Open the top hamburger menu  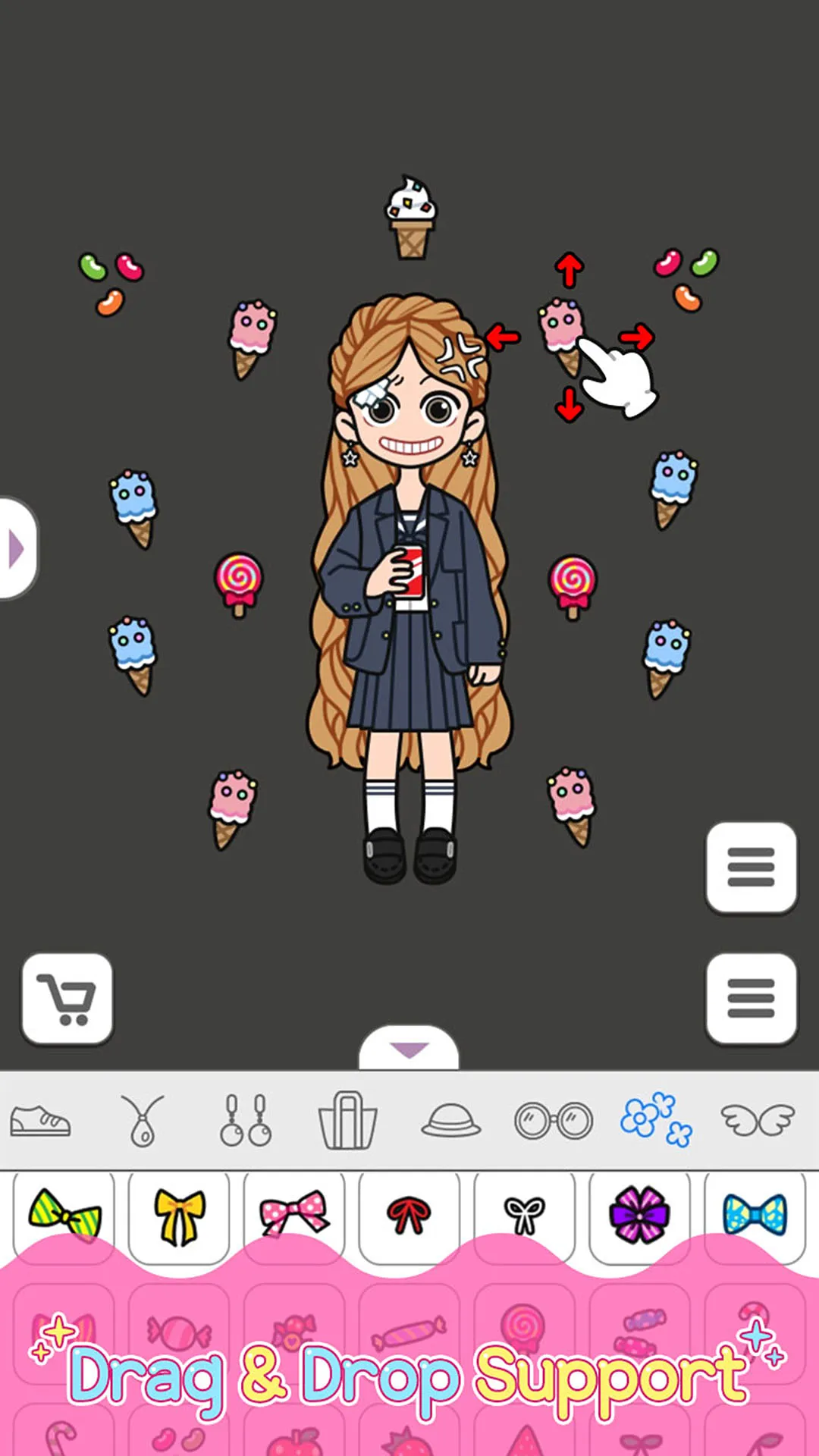[752, 868]
